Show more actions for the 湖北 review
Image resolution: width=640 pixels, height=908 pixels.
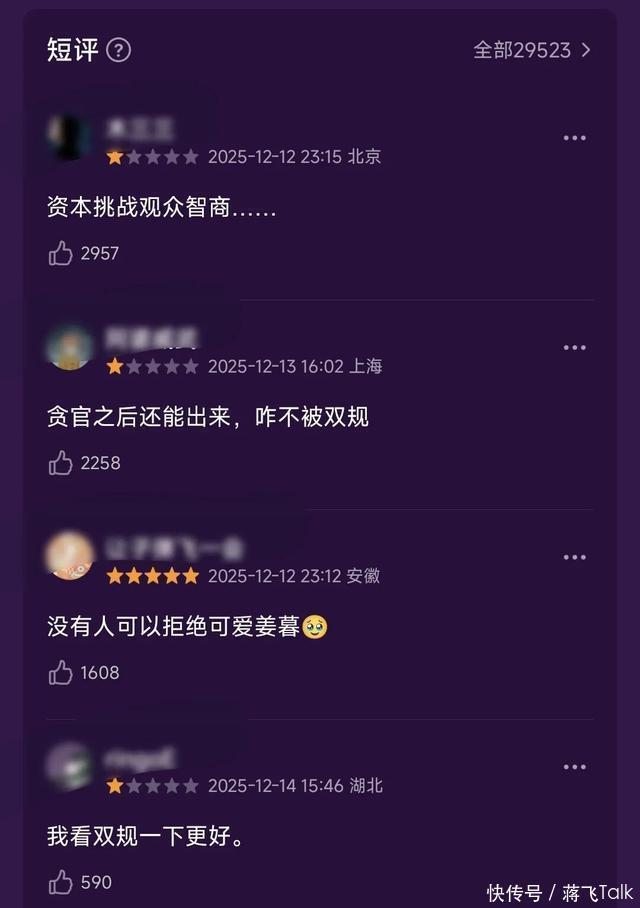574,767
